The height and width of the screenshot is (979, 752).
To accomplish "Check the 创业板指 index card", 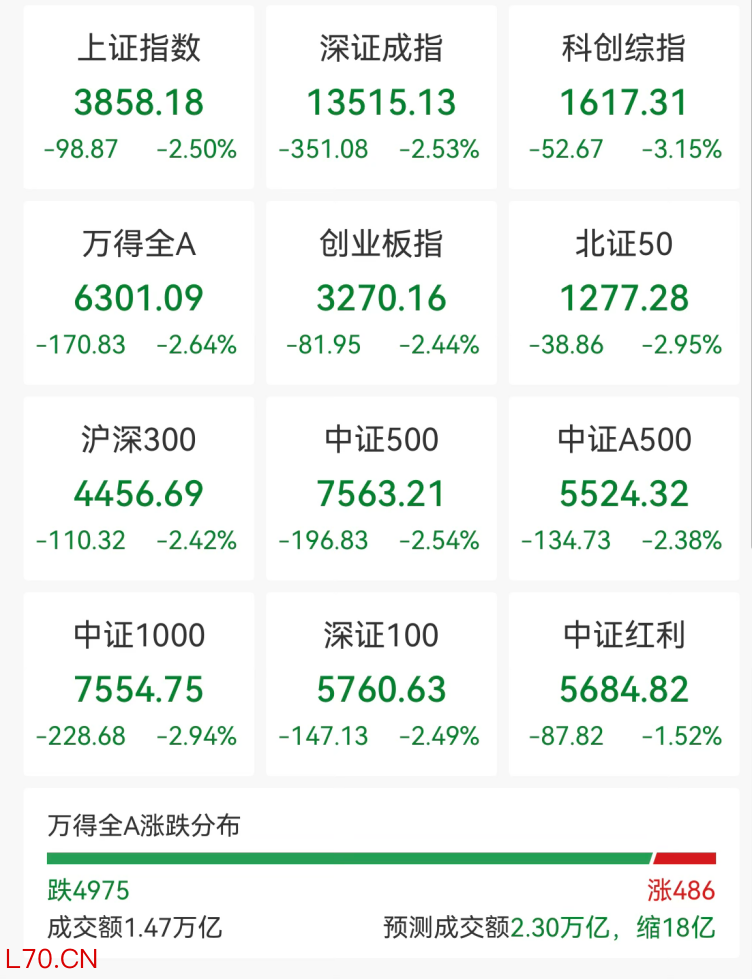I will (381, 294).
